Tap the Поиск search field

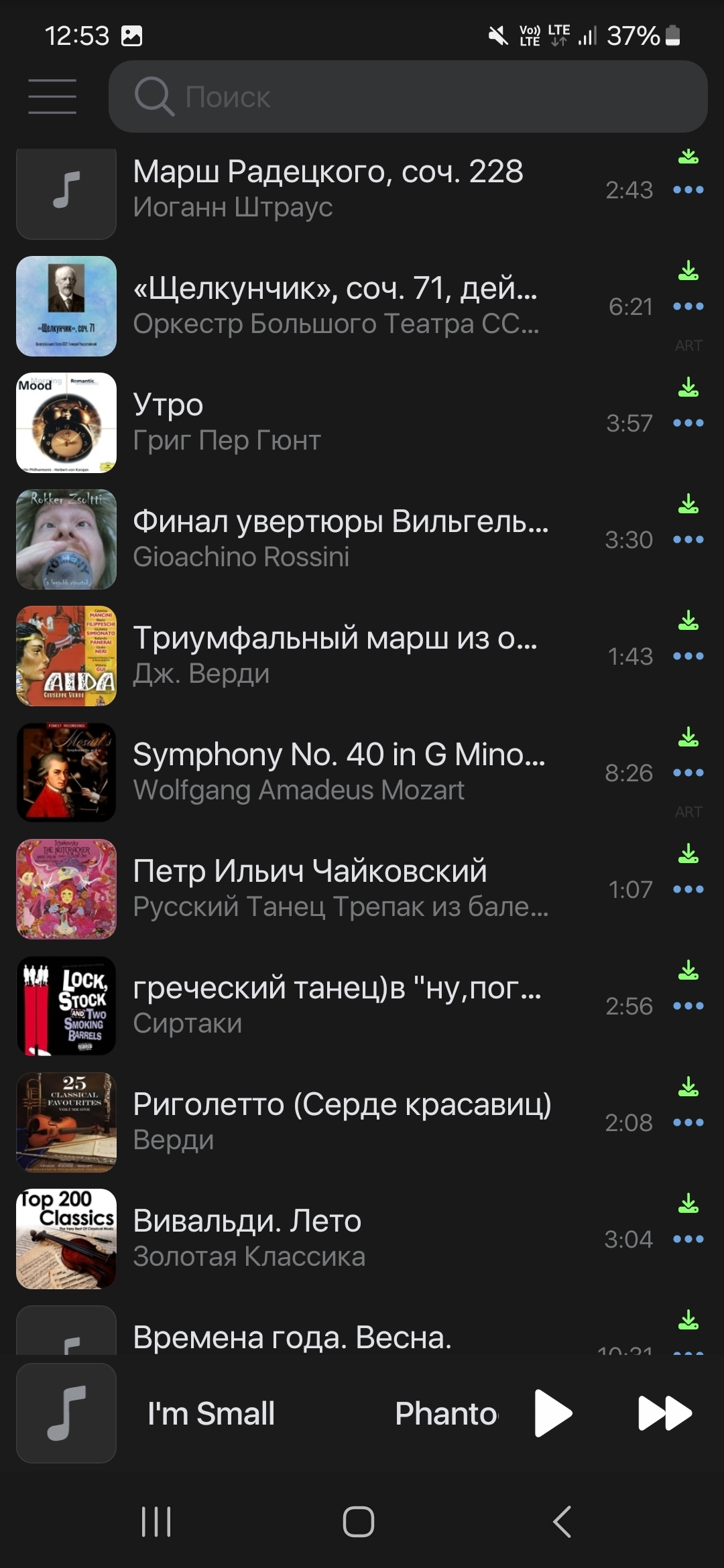pos(408,96)
